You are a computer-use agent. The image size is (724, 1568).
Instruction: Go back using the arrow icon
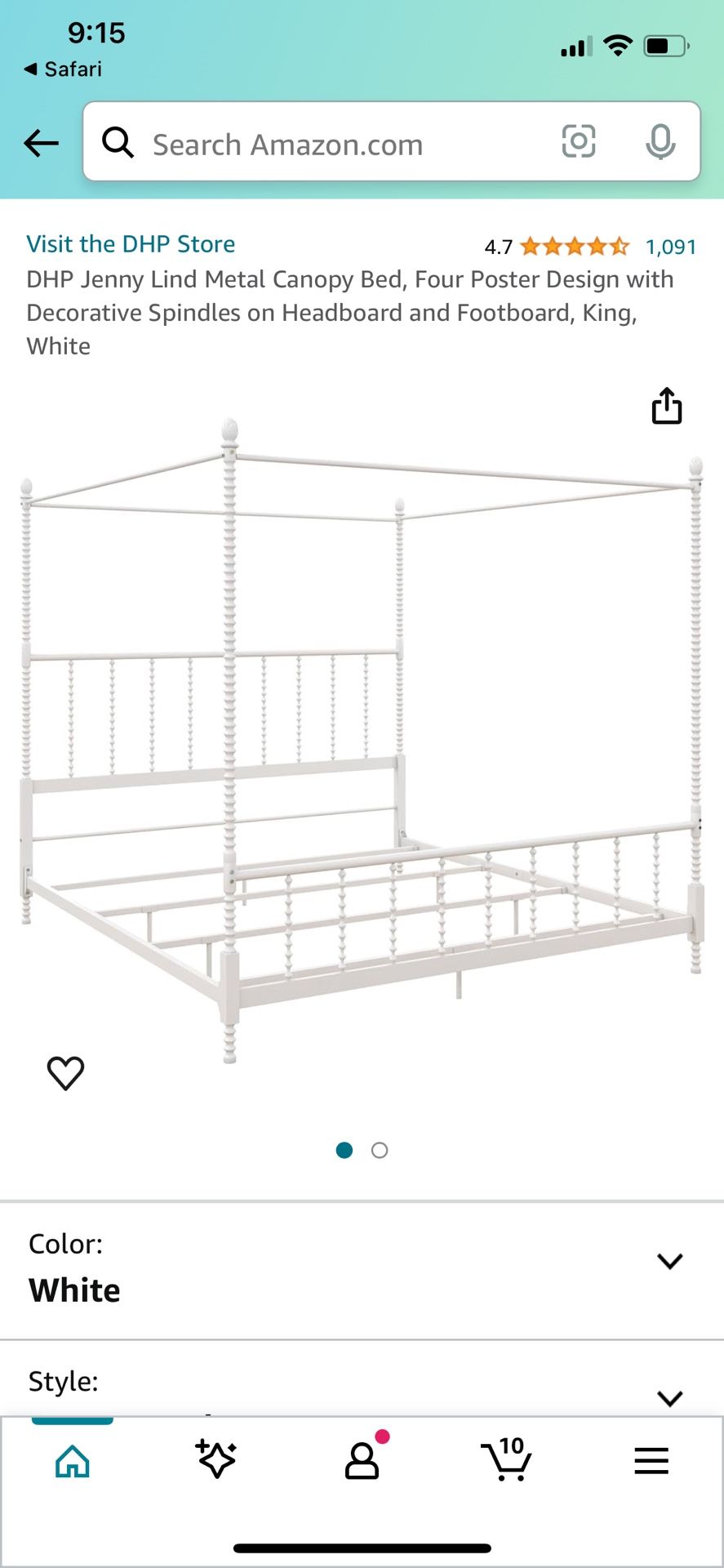(x=41, y=142)
